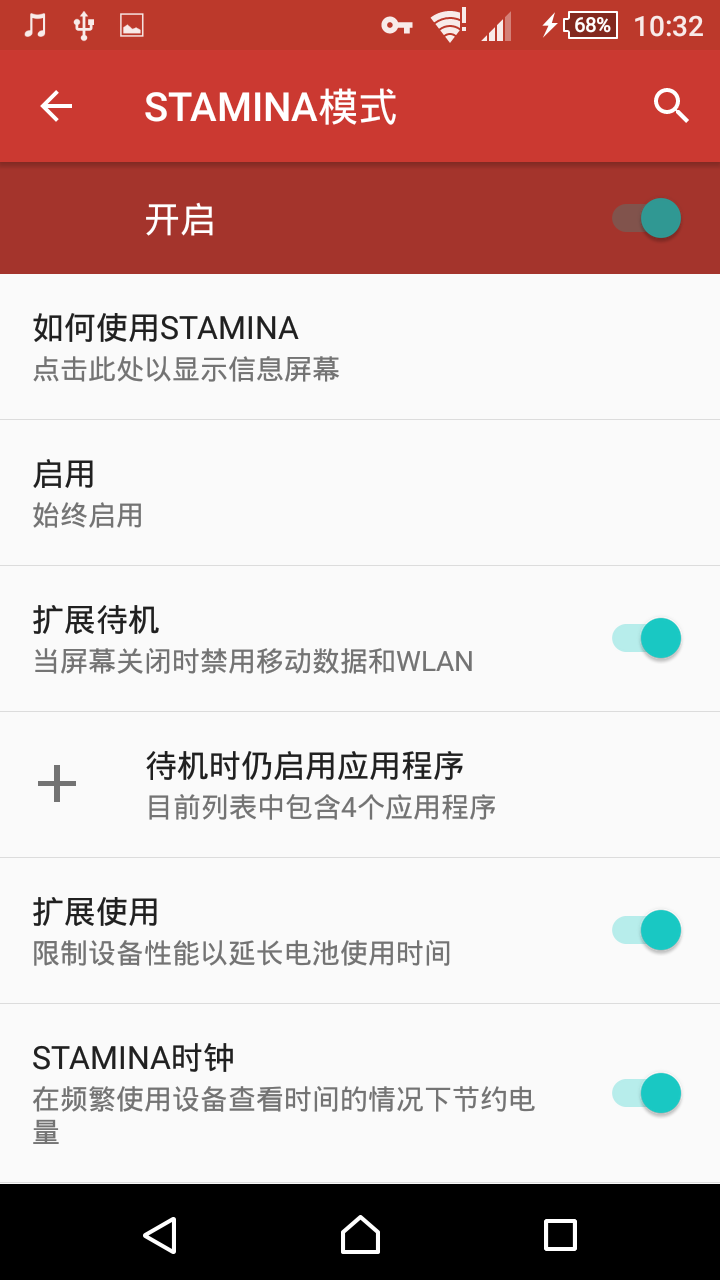720x1280 pixels.
Task: Toggle off the 扩展使用 switch
Action: [647, 930]
